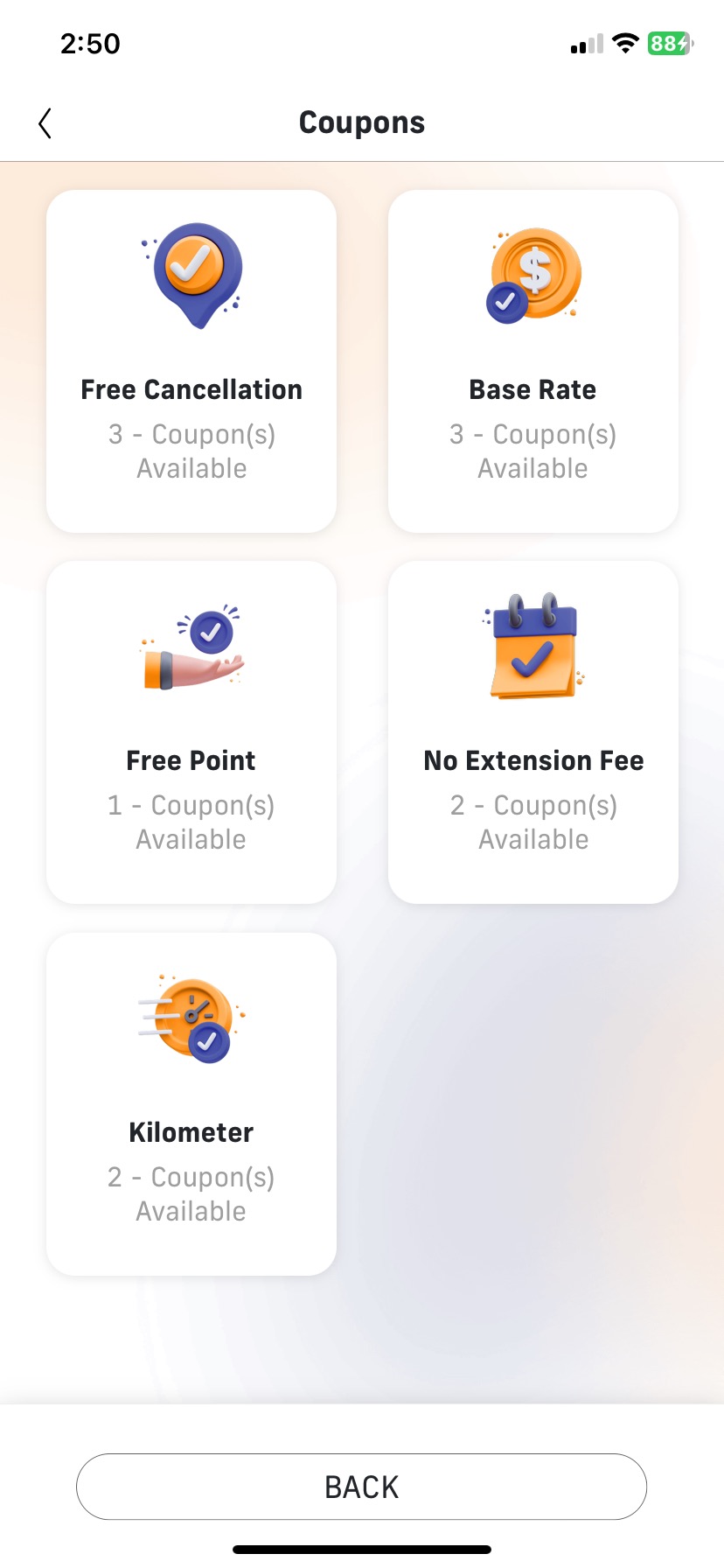This screenshot has height=1568, width=724.
Task: Tap the home indicator bar at bottom
Action: [x=362, y=1548]
